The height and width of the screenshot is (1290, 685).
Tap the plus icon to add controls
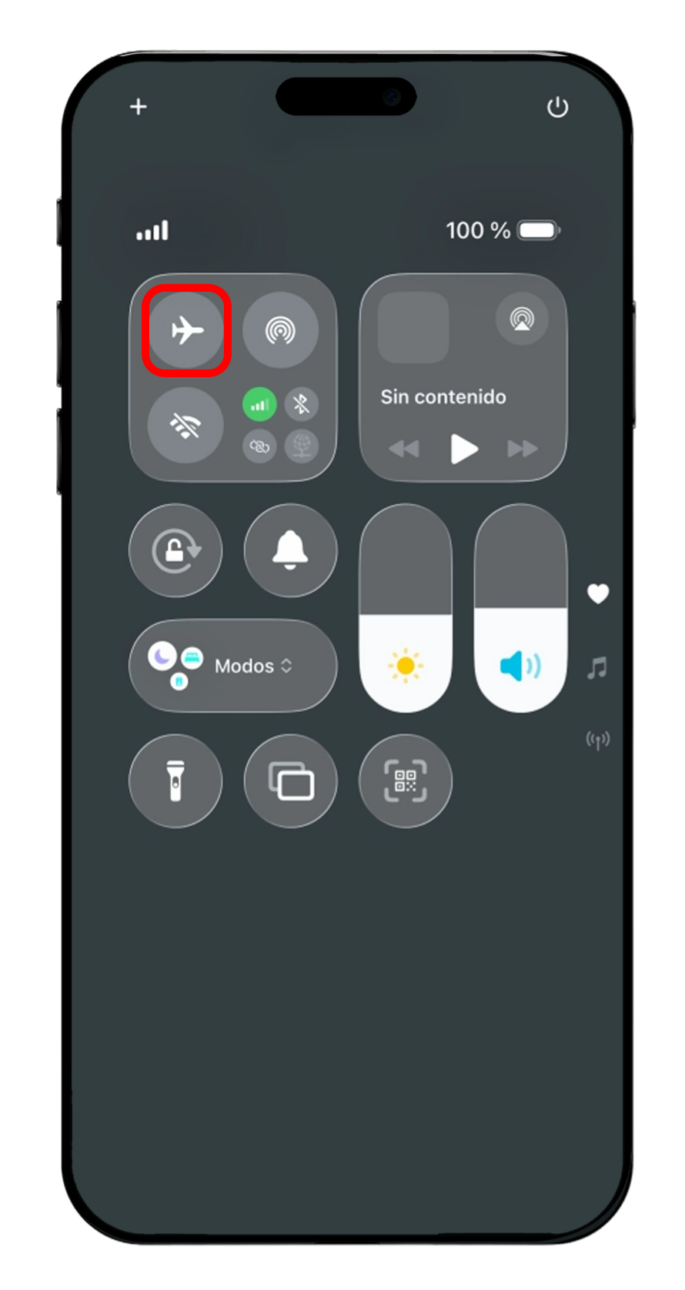pos(139,107)
